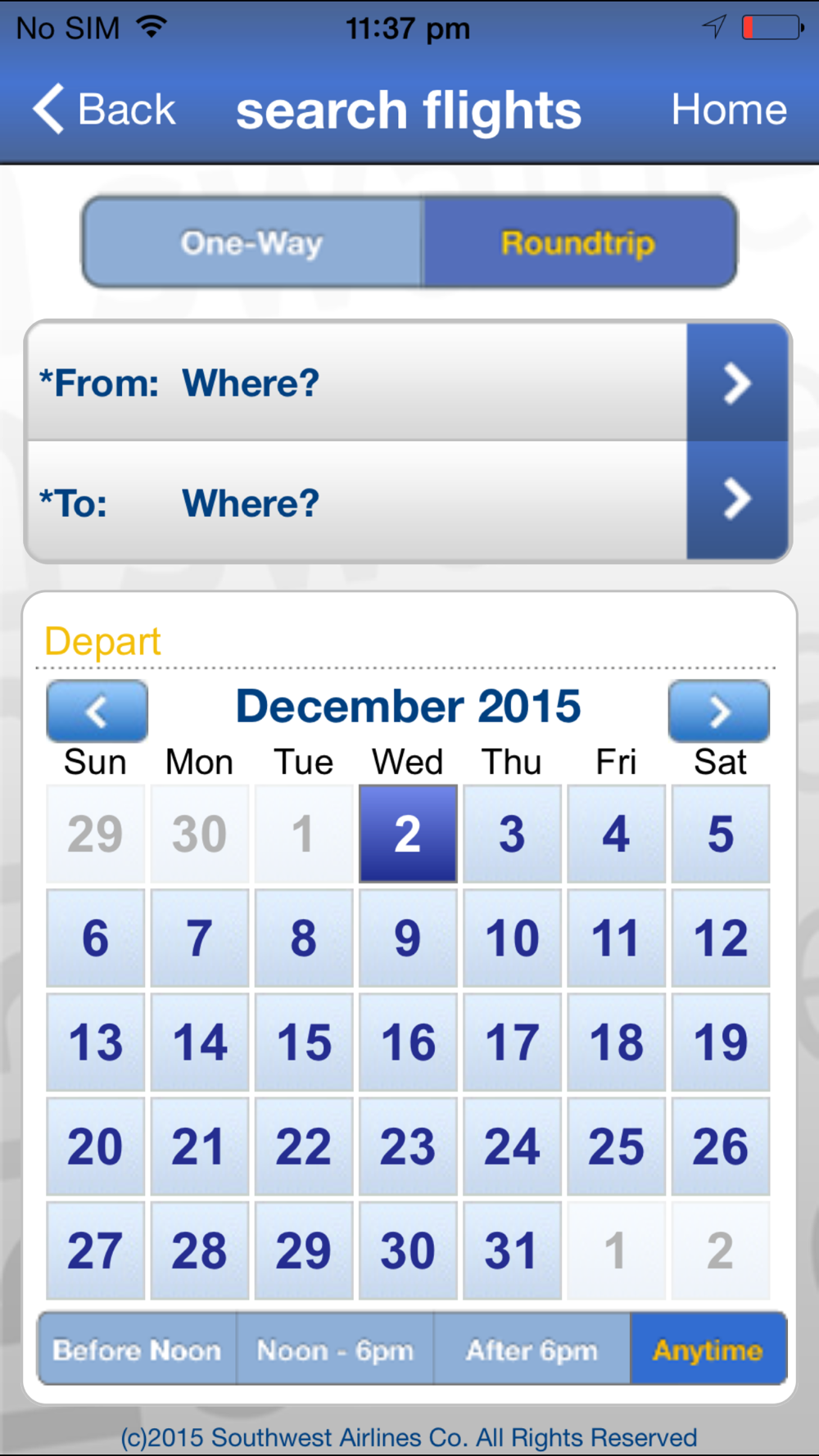Advance calendar to next month
Screen dimensions: 819x1456
(x=718, y=711)
